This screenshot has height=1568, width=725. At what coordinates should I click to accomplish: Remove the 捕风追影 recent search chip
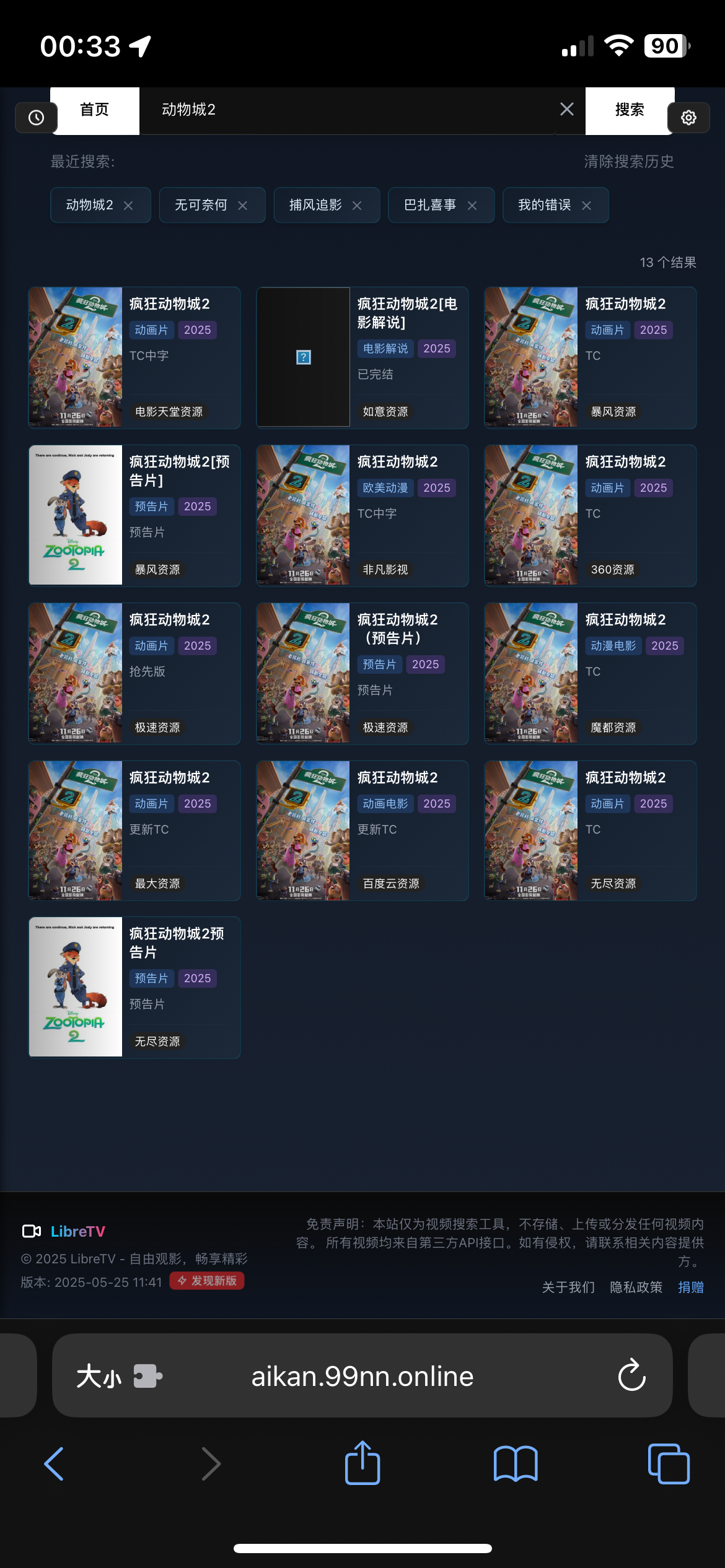click(x=357, y=206)
